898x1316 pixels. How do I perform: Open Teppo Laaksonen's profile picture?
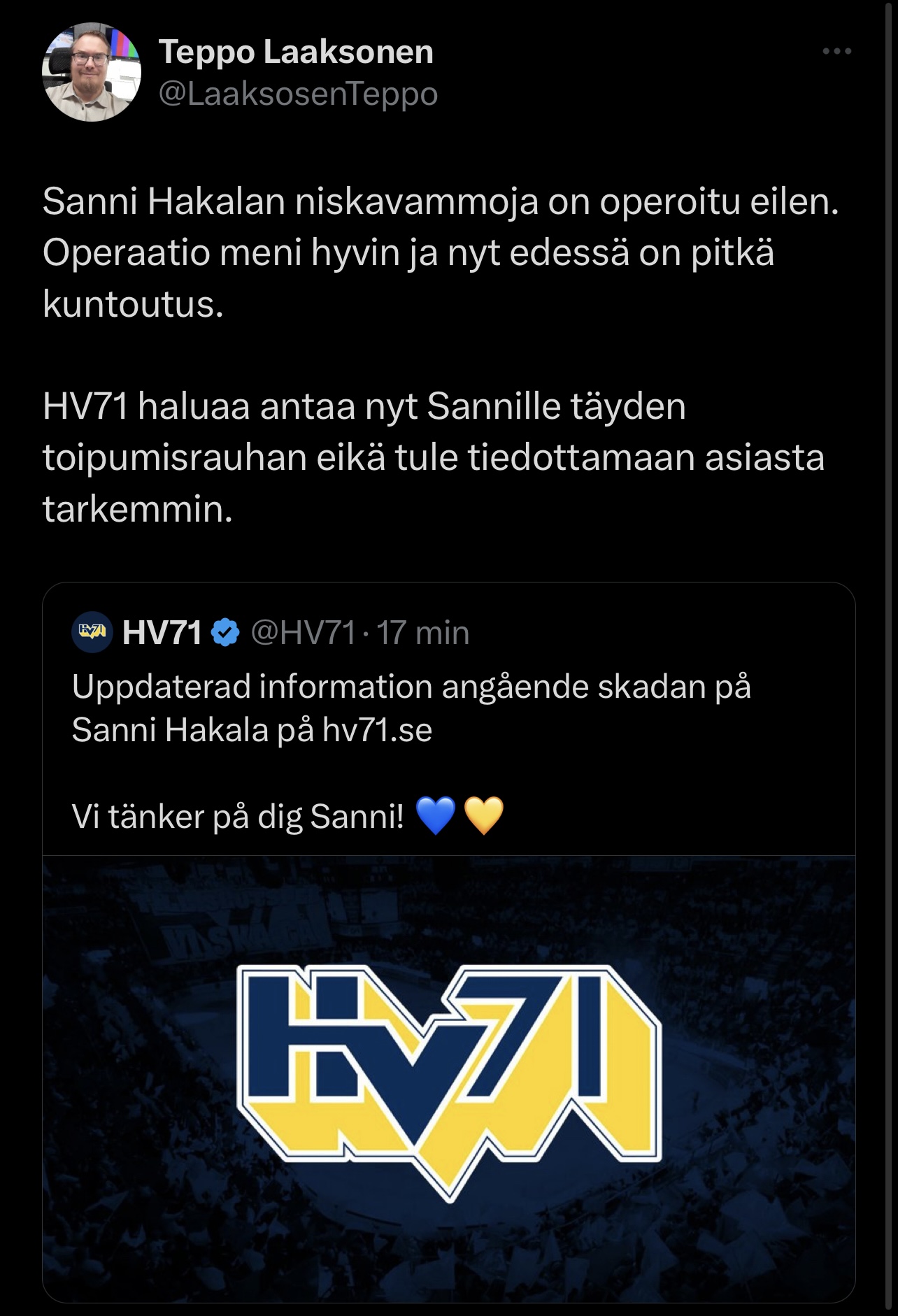coord(92,72)
